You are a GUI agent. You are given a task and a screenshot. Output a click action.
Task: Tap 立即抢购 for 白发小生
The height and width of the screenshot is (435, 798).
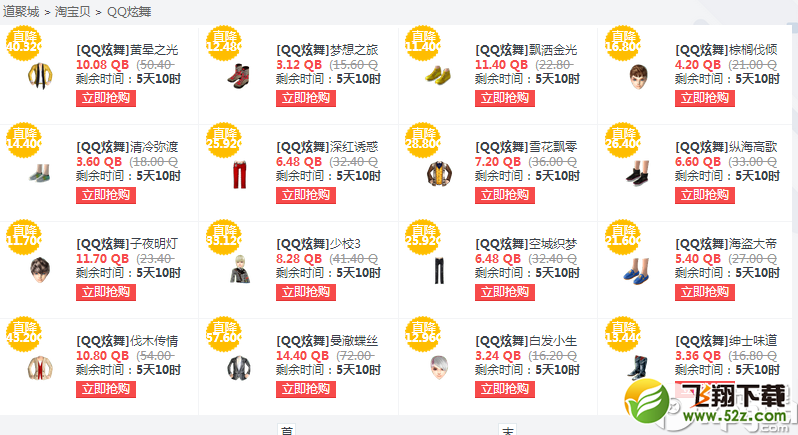point(505,389)
